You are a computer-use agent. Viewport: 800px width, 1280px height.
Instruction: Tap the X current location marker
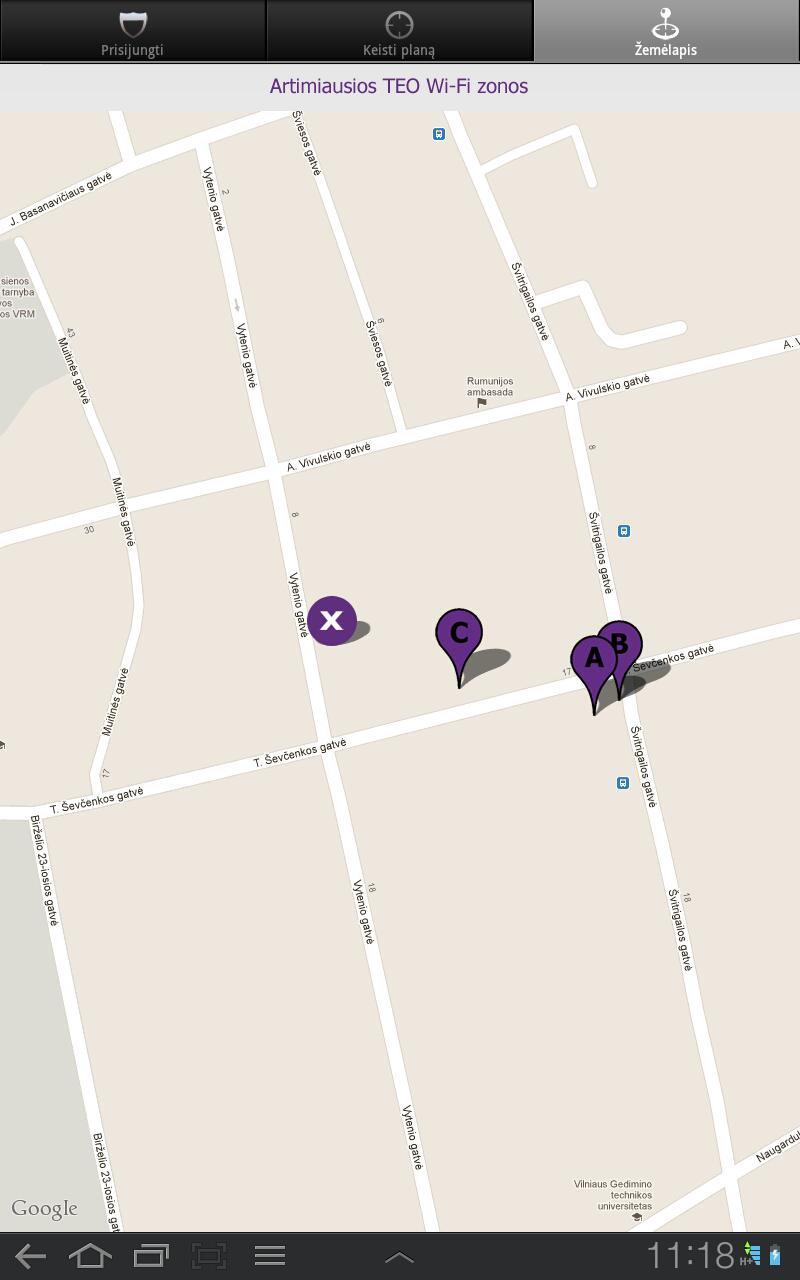point(332,620)
